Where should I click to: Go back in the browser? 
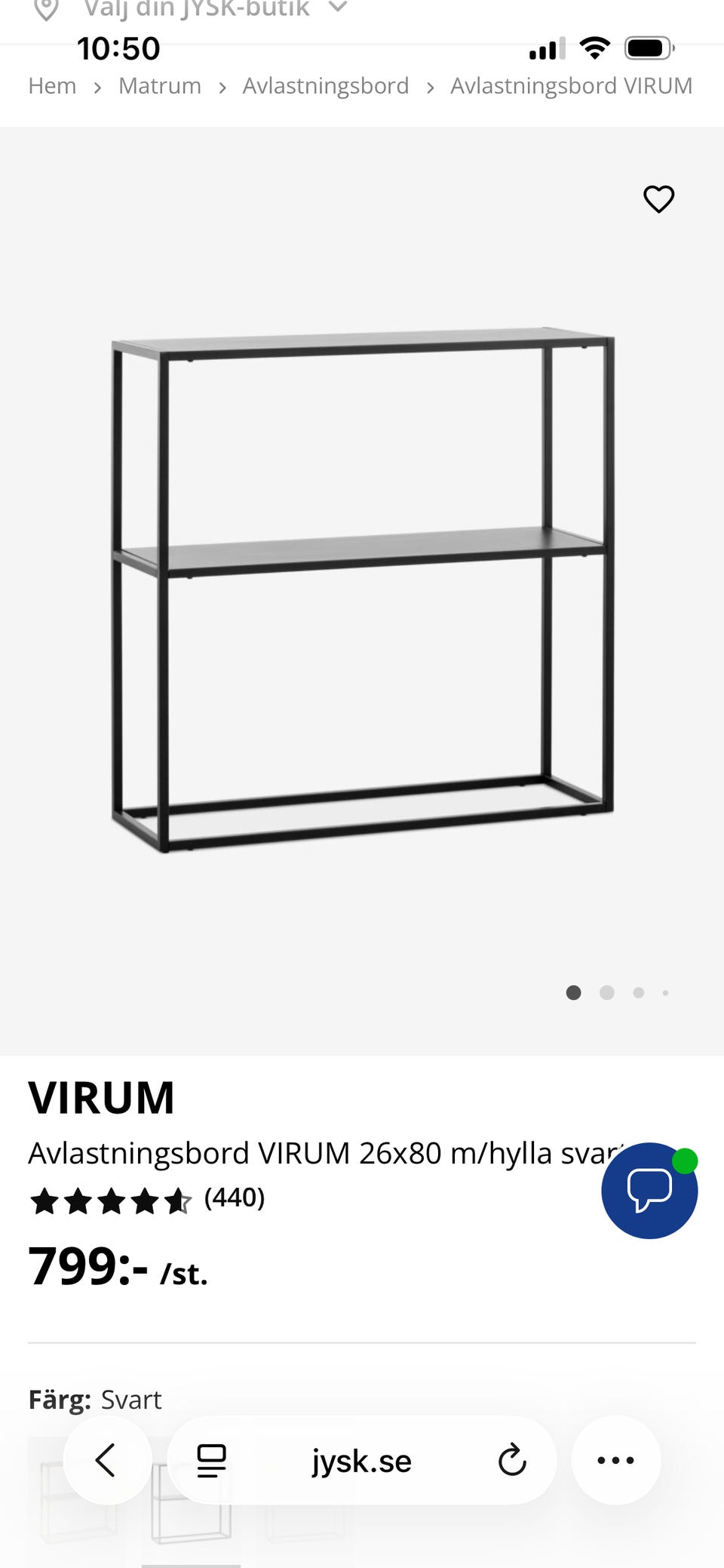pyautogui.click(x=106, y=1460)
